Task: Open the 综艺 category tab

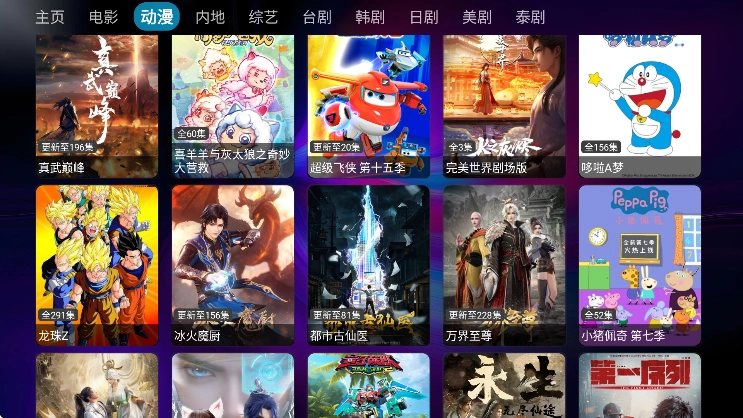Action: click(263, 17)
